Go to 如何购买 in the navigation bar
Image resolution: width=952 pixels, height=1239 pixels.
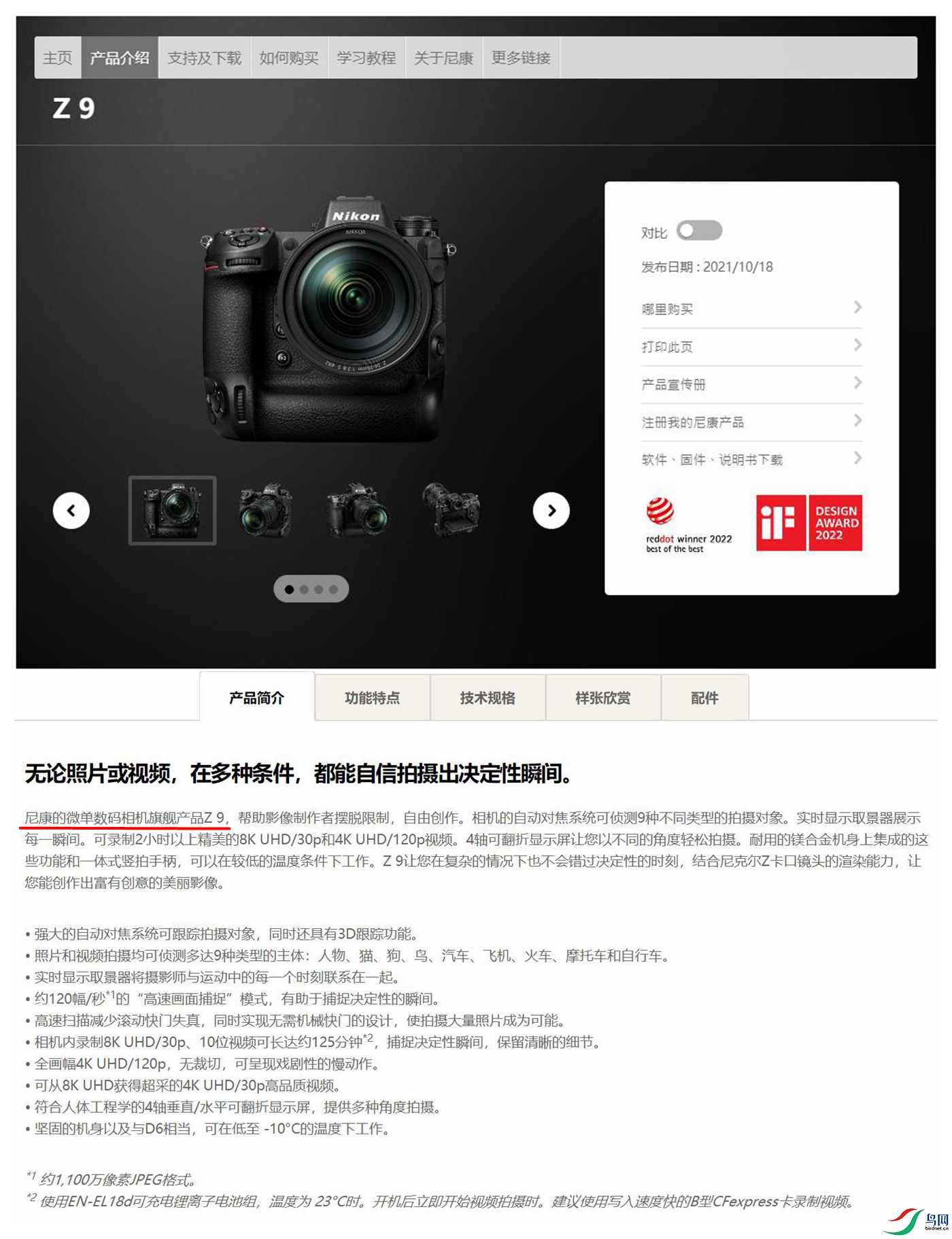point(289,58)
